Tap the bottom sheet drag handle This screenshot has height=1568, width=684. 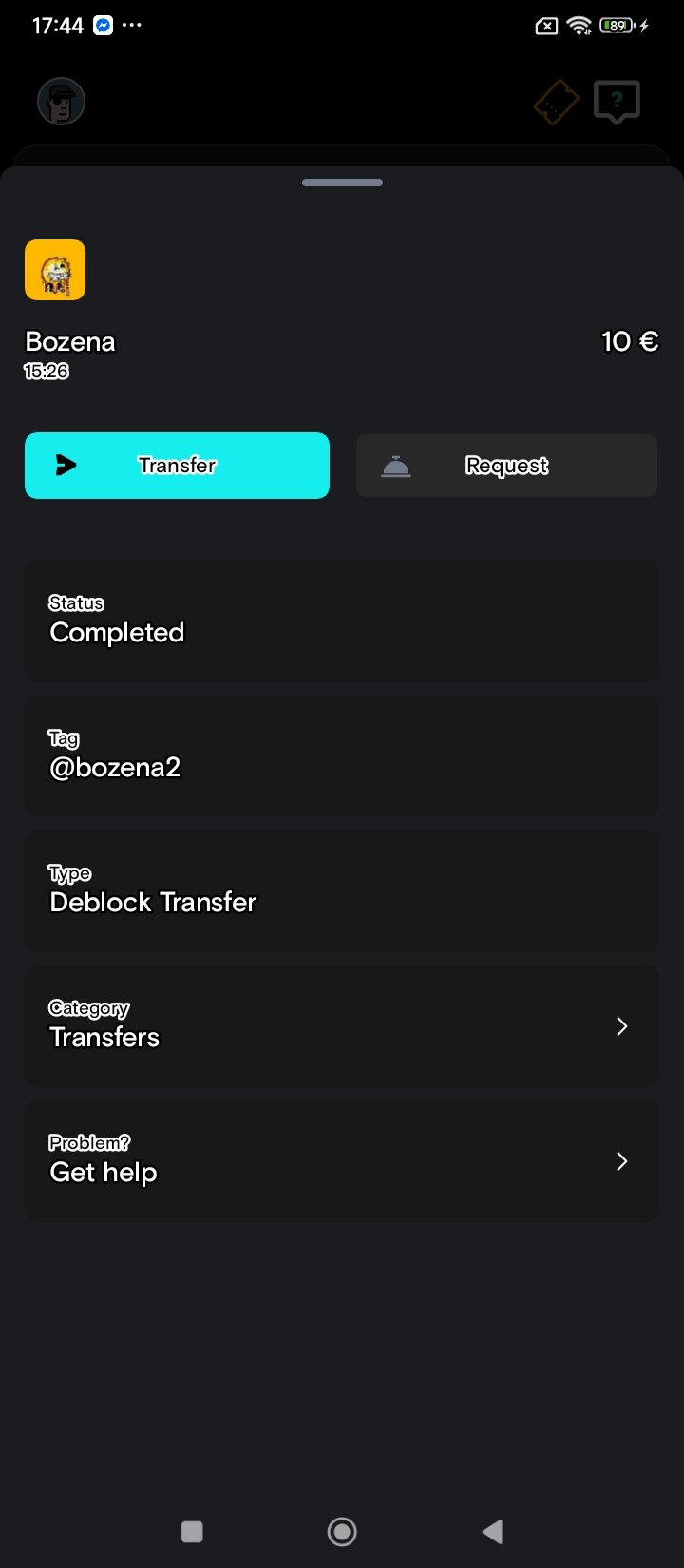pyautogui.click(x=342, y=182)
